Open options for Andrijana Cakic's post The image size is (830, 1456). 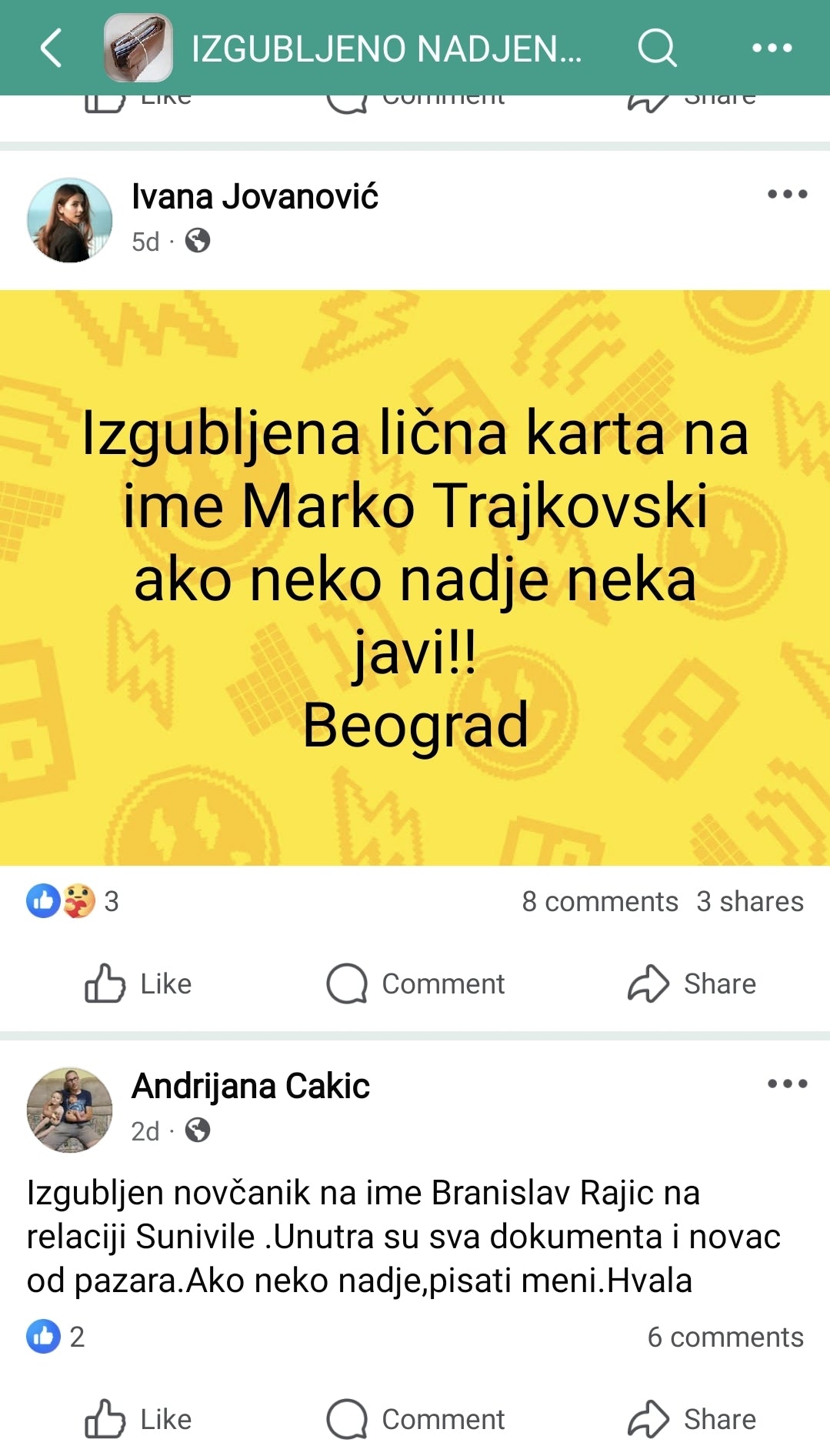[x=787, y=1084]
